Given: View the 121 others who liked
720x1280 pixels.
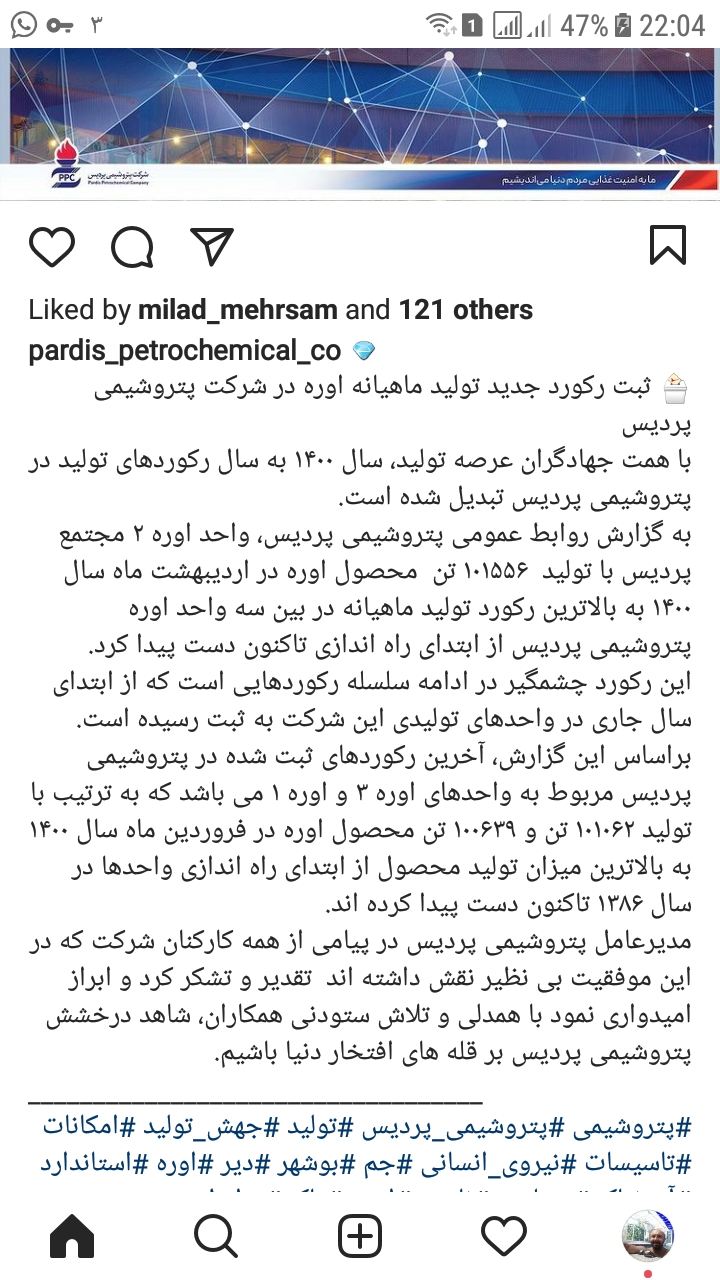Looking at the screenshot, I should click(x=466, y=311).
